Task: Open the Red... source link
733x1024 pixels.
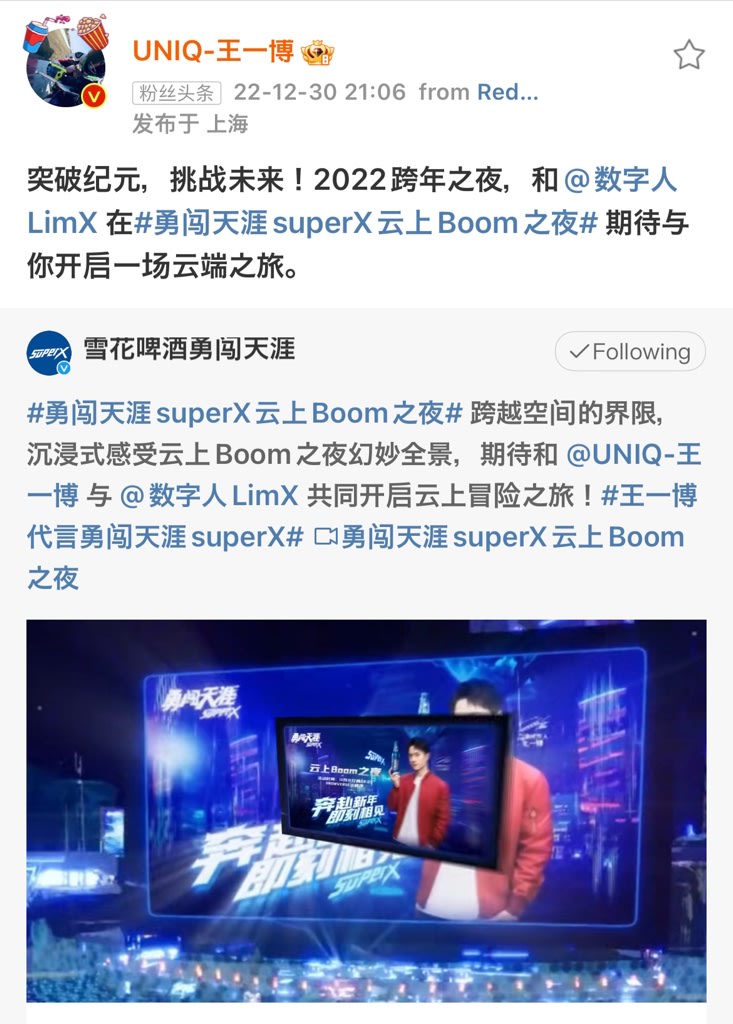Action: pyautogui.click(x=507, y=92)
